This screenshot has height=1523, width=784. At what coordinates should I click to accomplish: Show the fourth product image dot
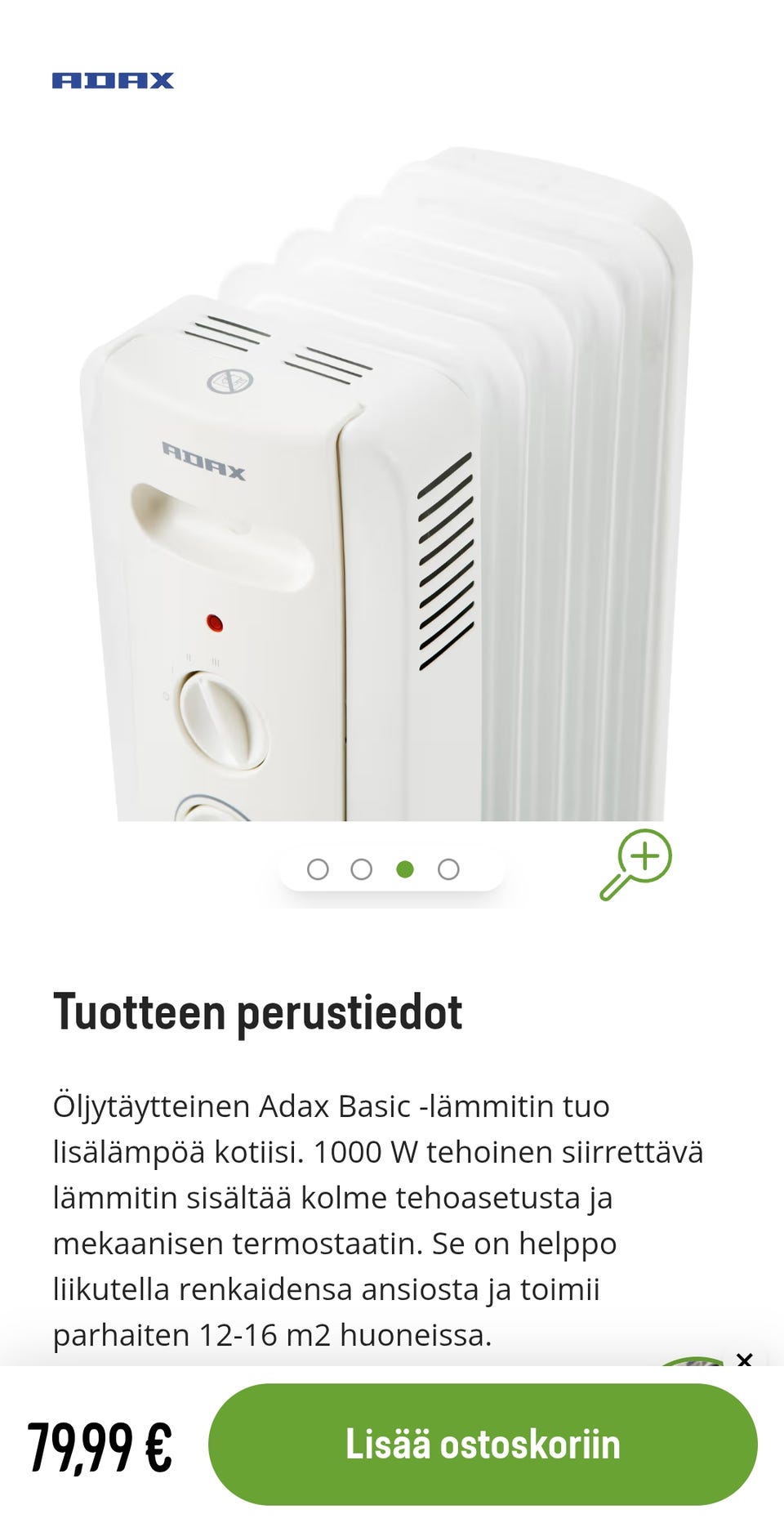coord(448,869)
